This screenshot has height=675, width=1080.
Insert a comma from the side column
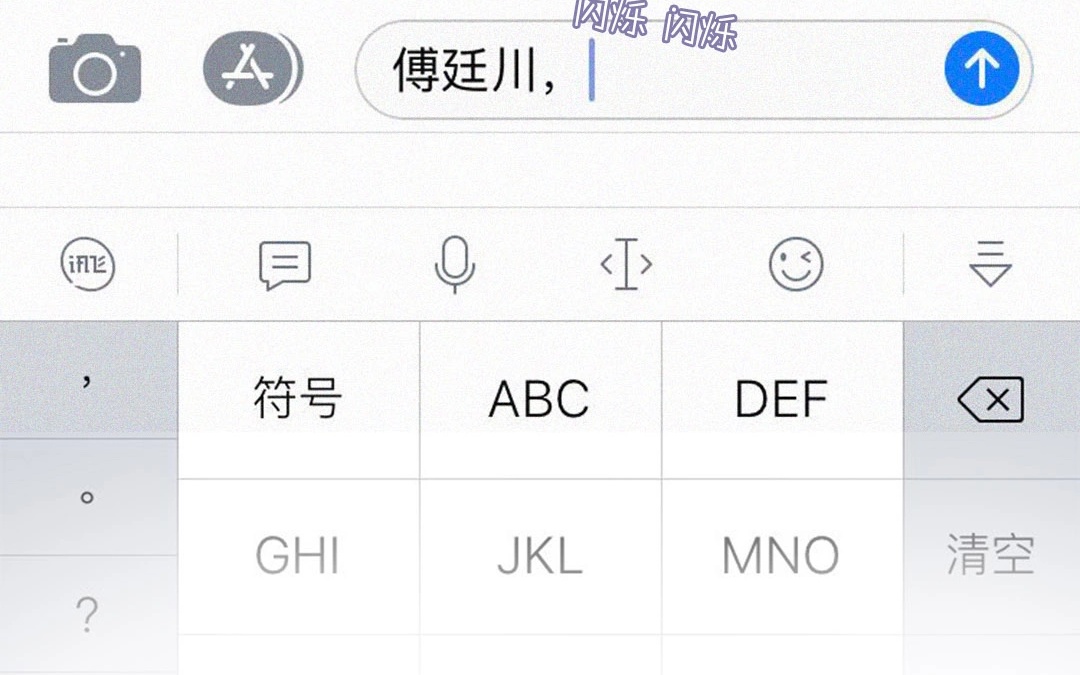[87, 379]
